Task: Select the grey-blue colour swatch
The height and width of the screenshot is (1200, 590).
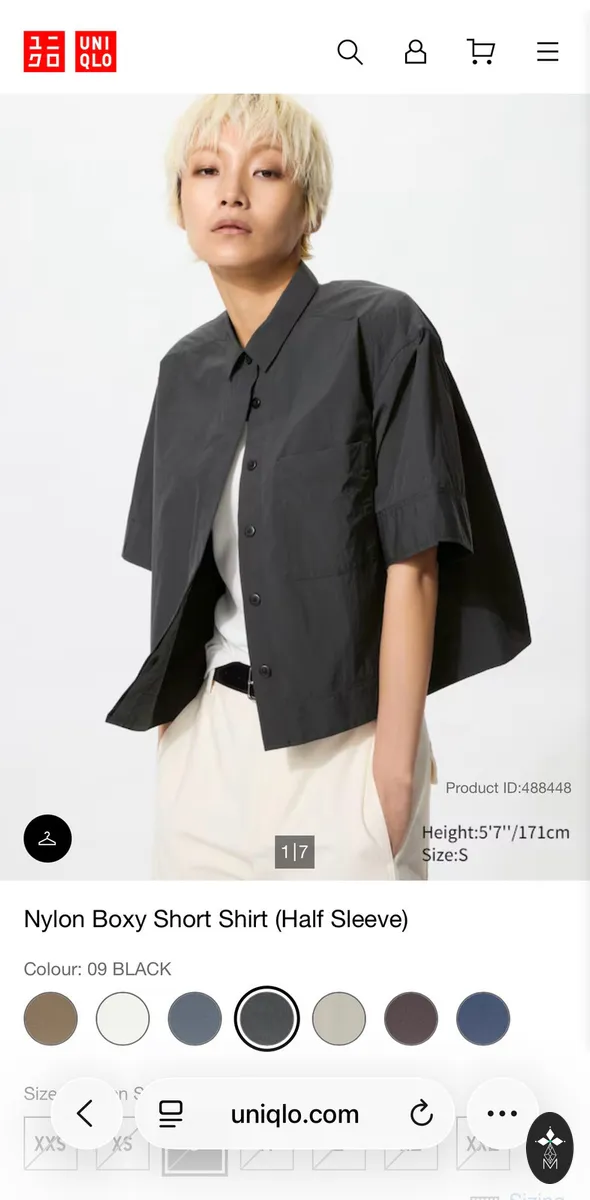Action: point(195,1019)
